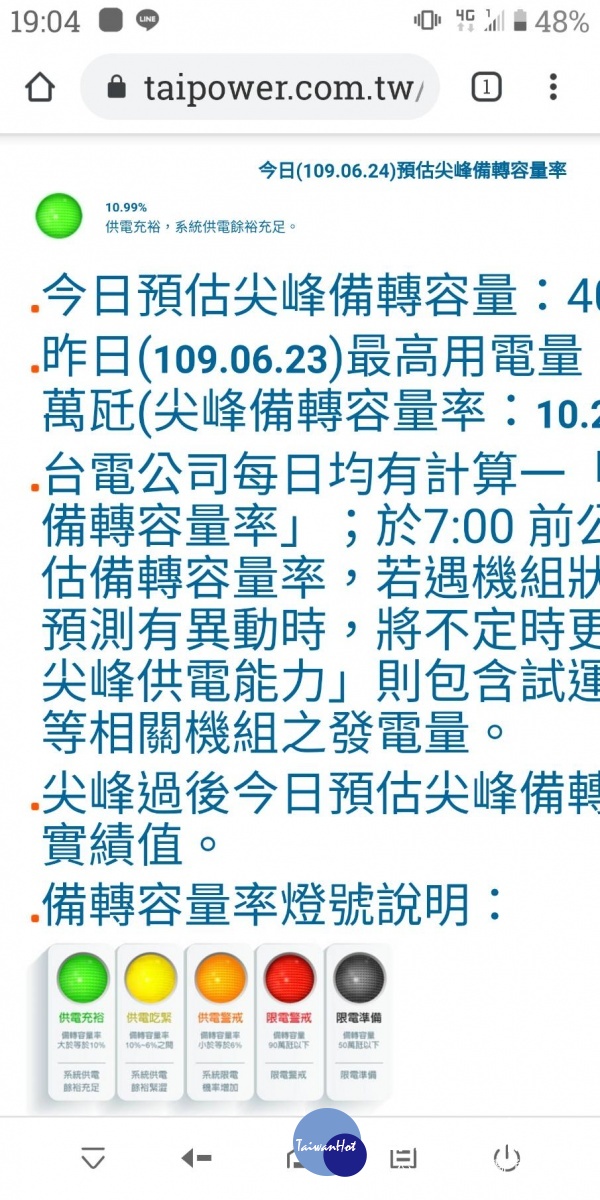This screenshot has width=600, height=1200.
Task: Hide the bottom bar with down arrow
Action: pos(93,1159)
